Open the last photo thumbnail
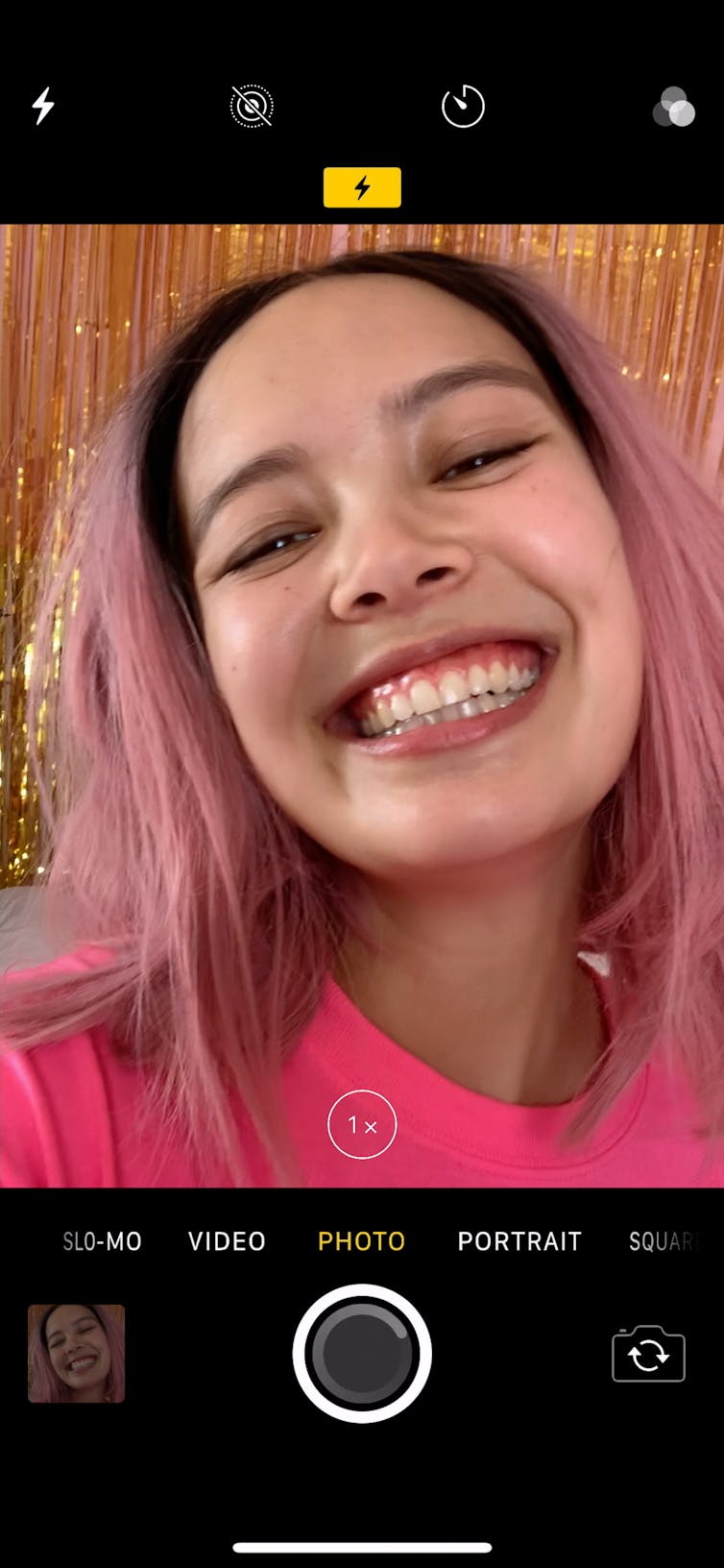Screen dimensions: 724x1568 pos(77,1353)
